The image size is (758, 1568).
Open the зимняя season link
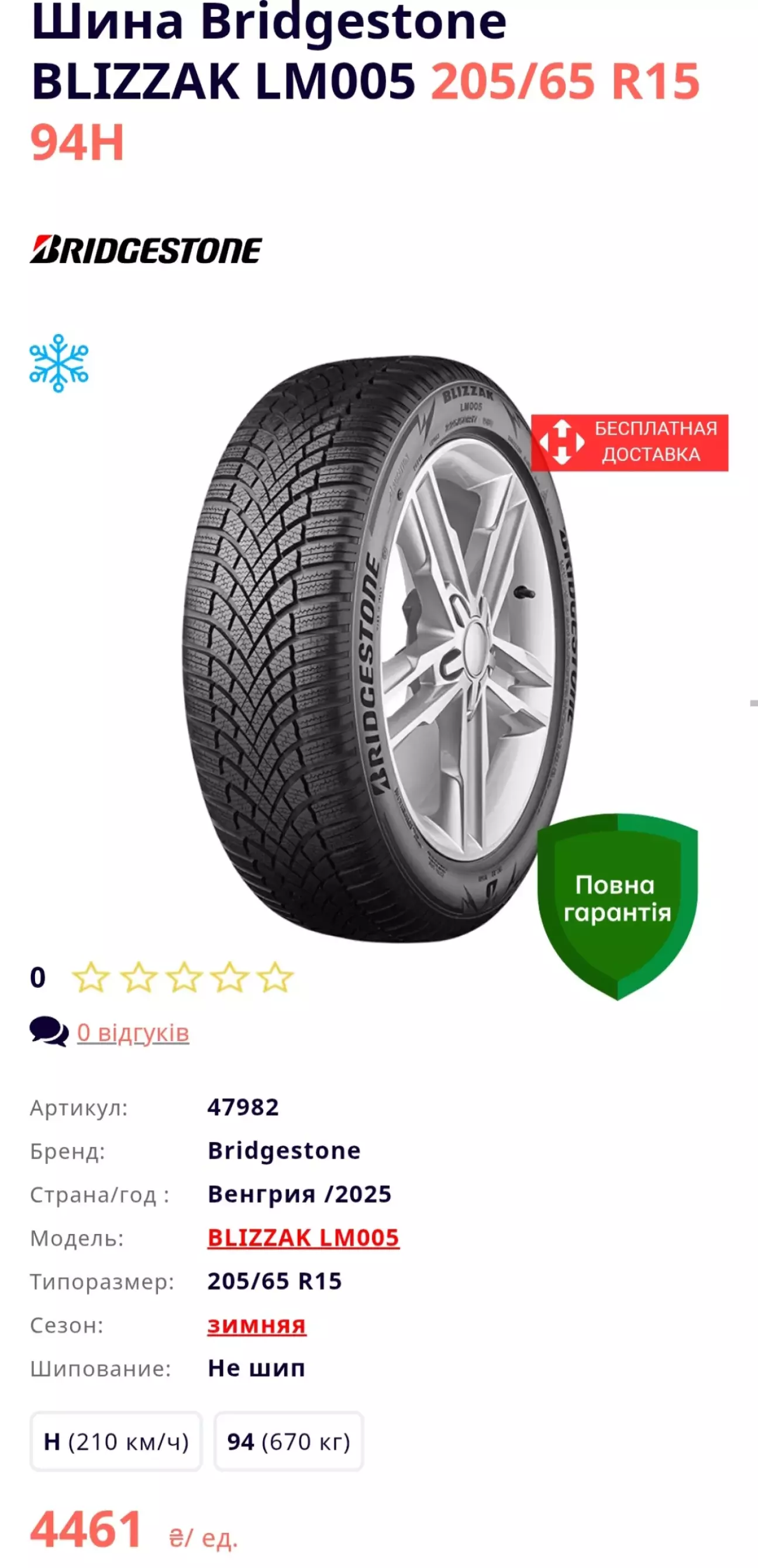256,1325
